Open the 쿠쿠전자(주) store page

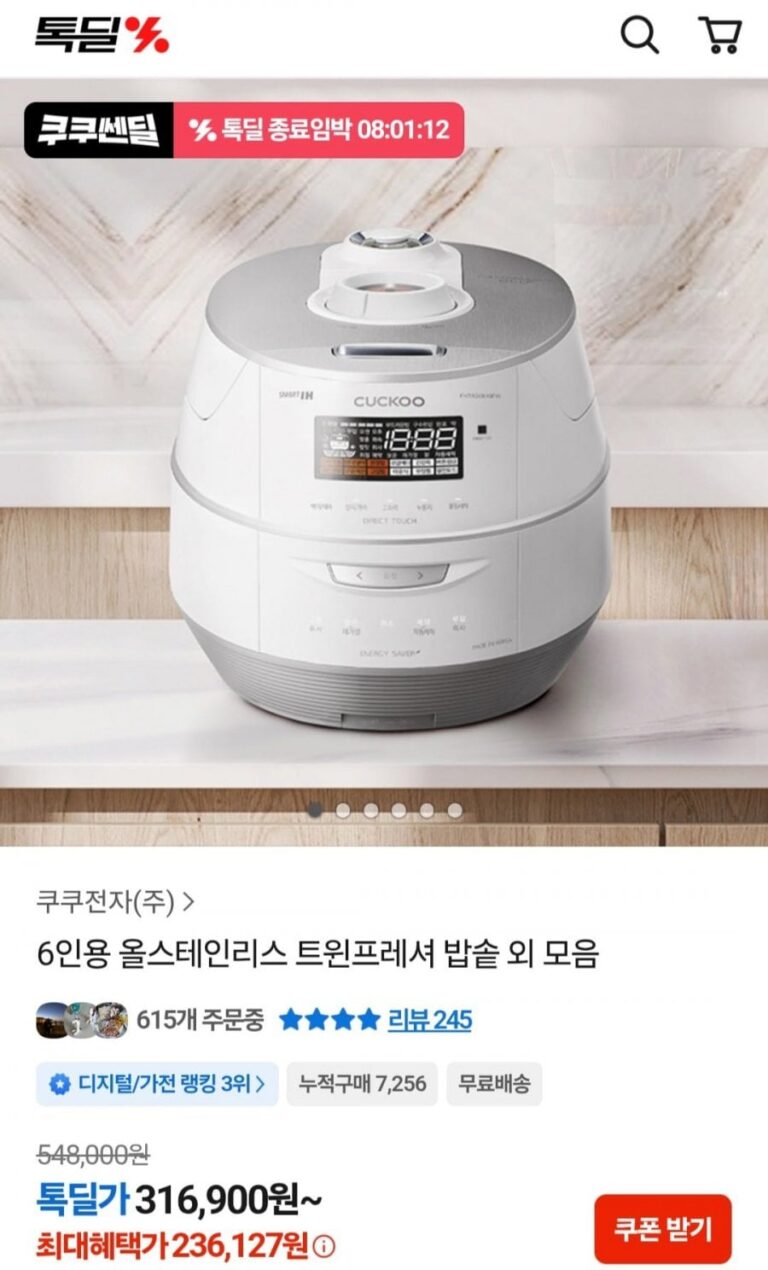(x=115, y=902)
